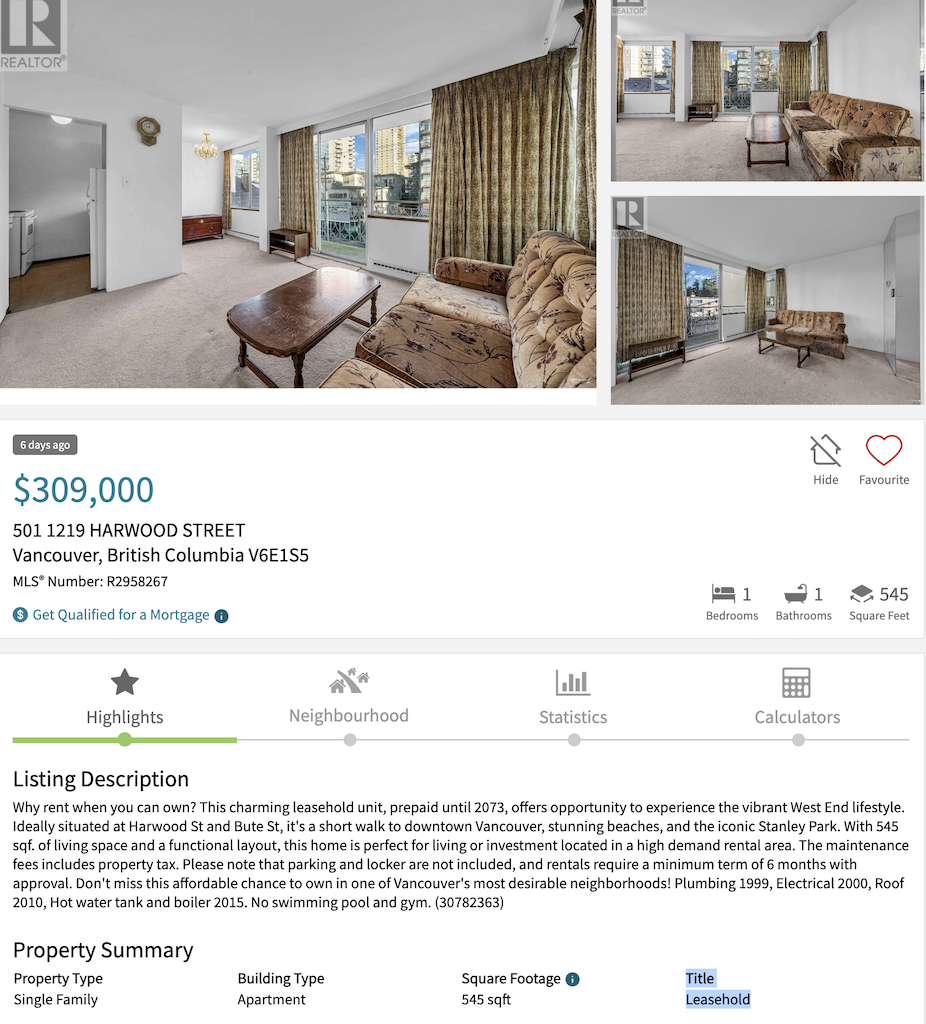
Task: Show mortgage qualification info icon
Action: click(x=222, y=616)
